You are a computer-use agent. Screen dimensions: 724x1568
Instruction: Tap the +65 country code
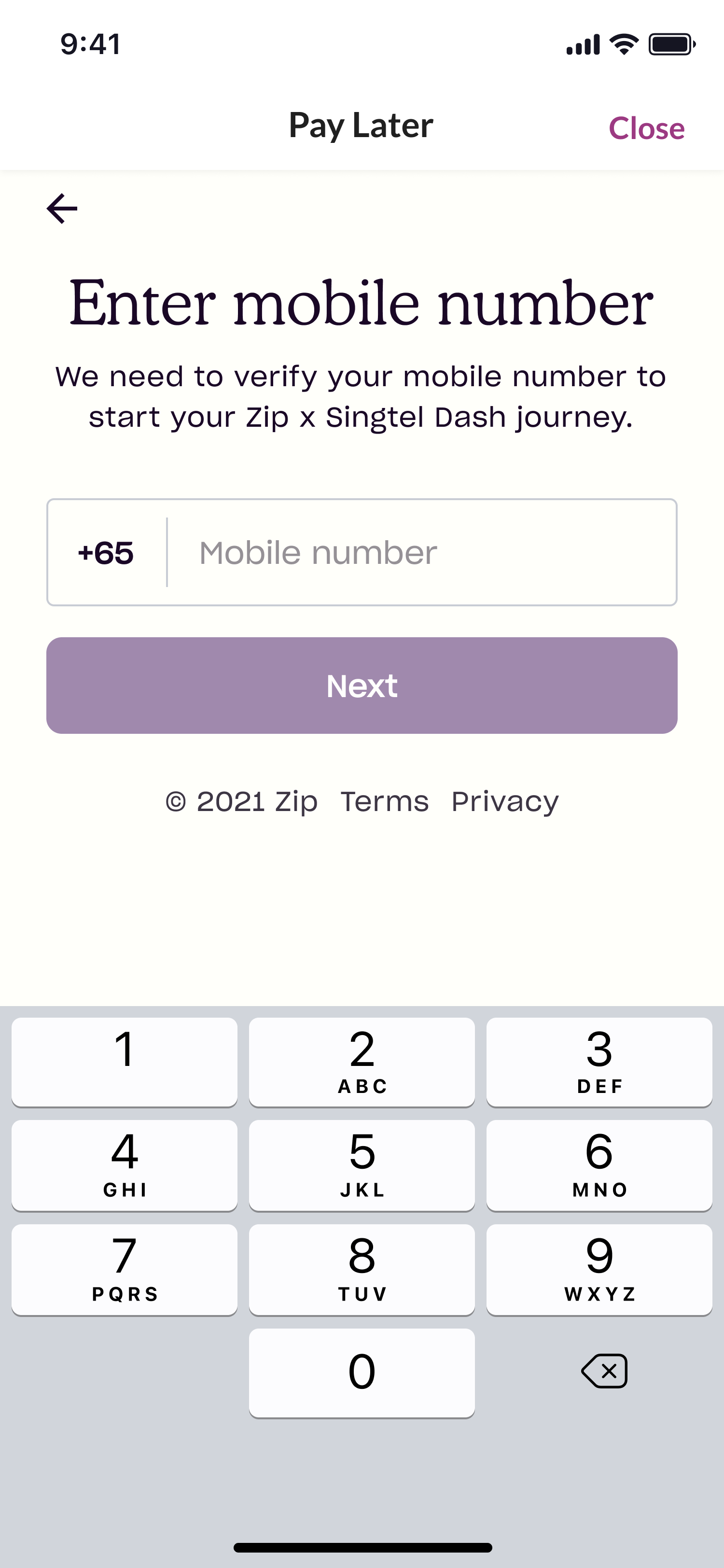coord(106,553)
